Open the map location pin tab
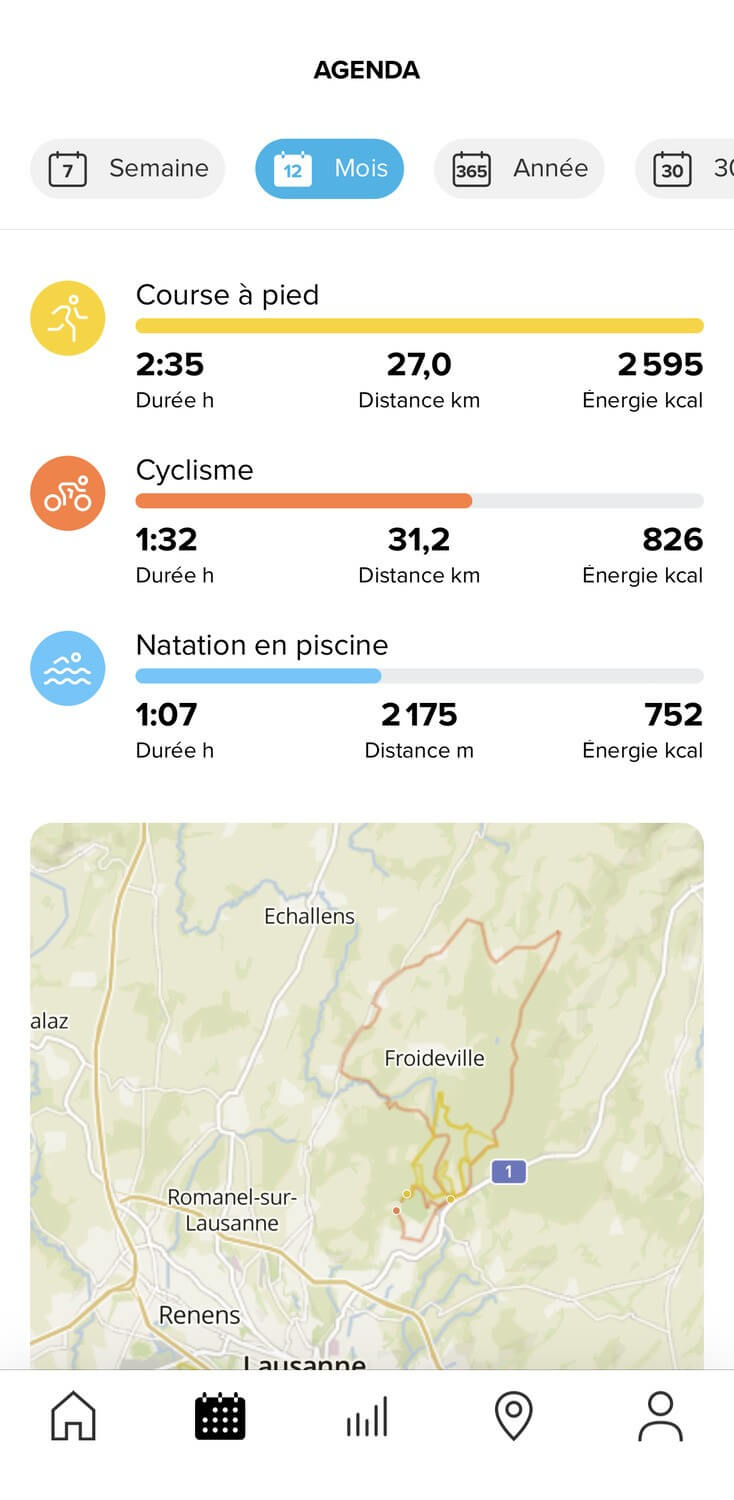Screen dimensions: 734x1500 (513, 1416)
